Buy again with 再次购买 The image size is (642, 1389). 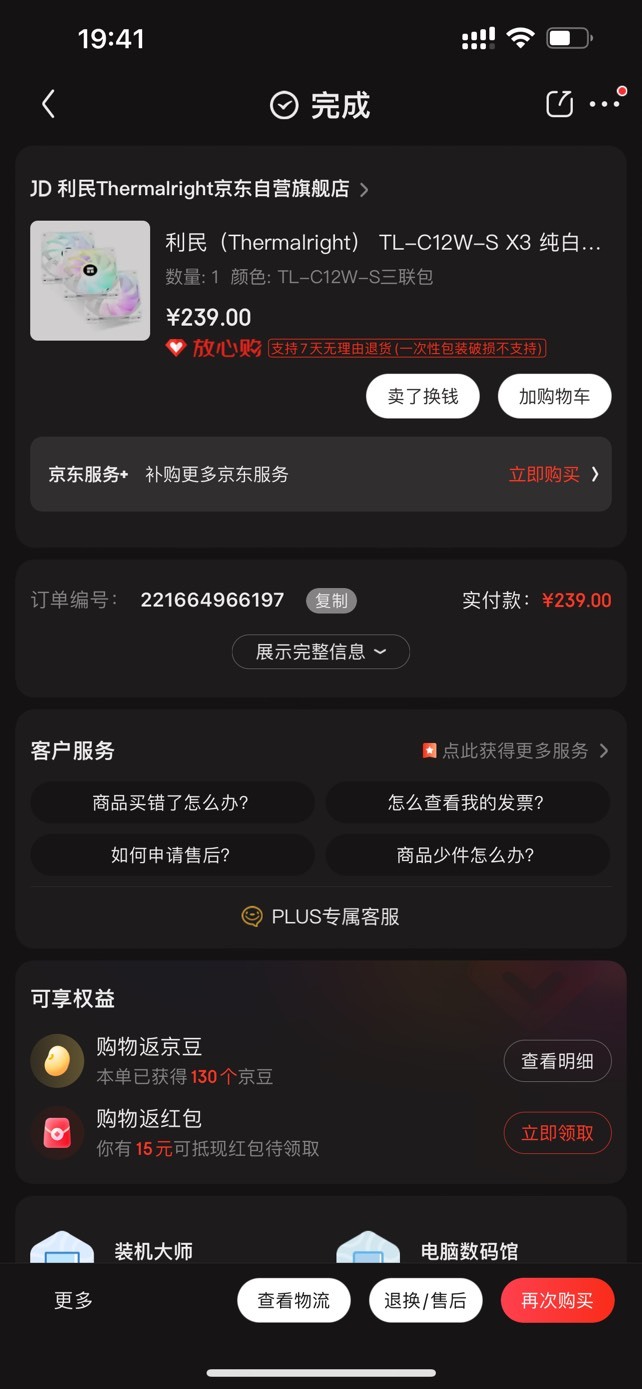pyautogui.click(x=557, y=1300)
